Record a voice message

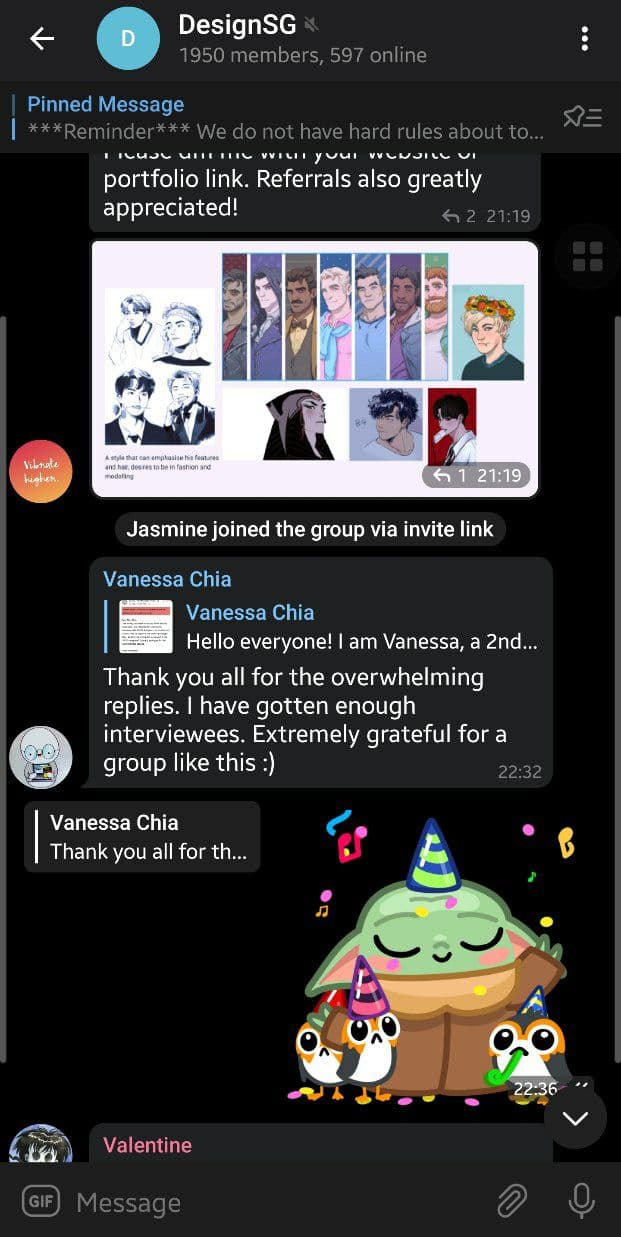(581, 1201)
